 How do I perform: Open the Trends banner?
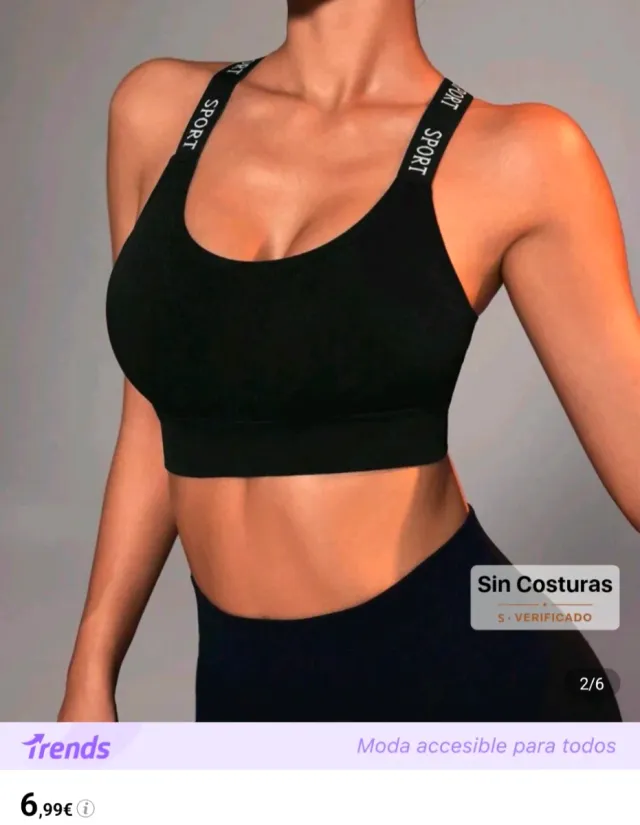320,746
